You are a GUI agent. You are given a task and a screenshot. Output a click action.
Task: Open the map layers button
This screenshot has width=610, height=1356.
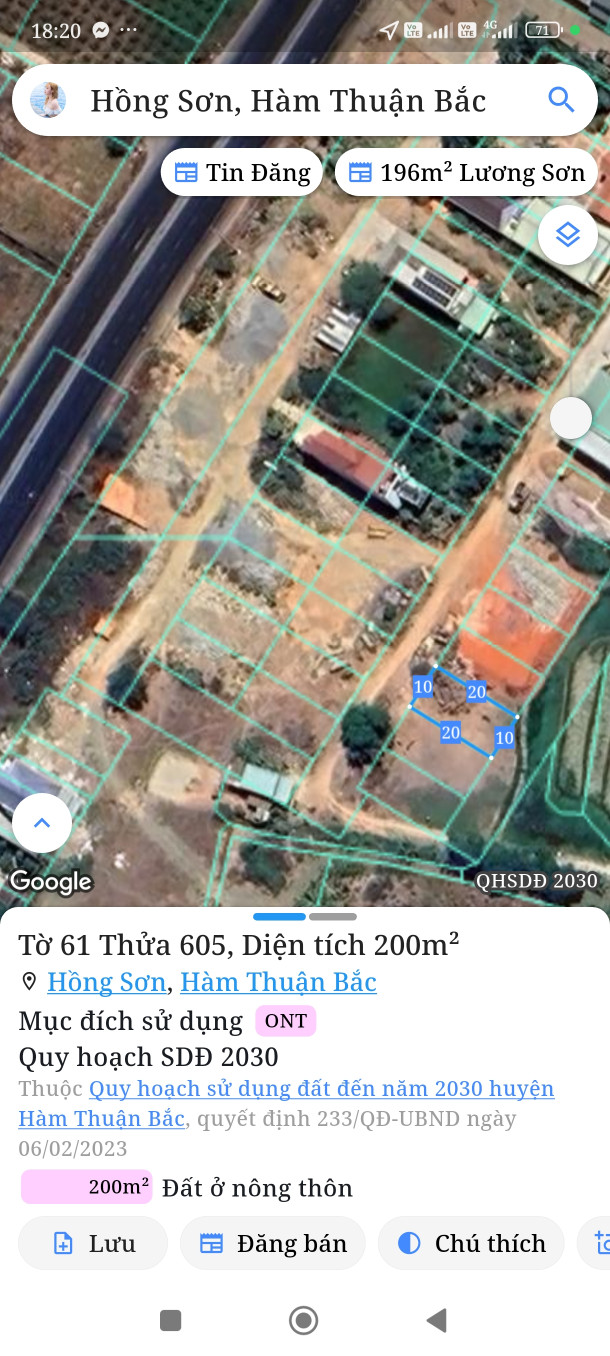point(568,235)
